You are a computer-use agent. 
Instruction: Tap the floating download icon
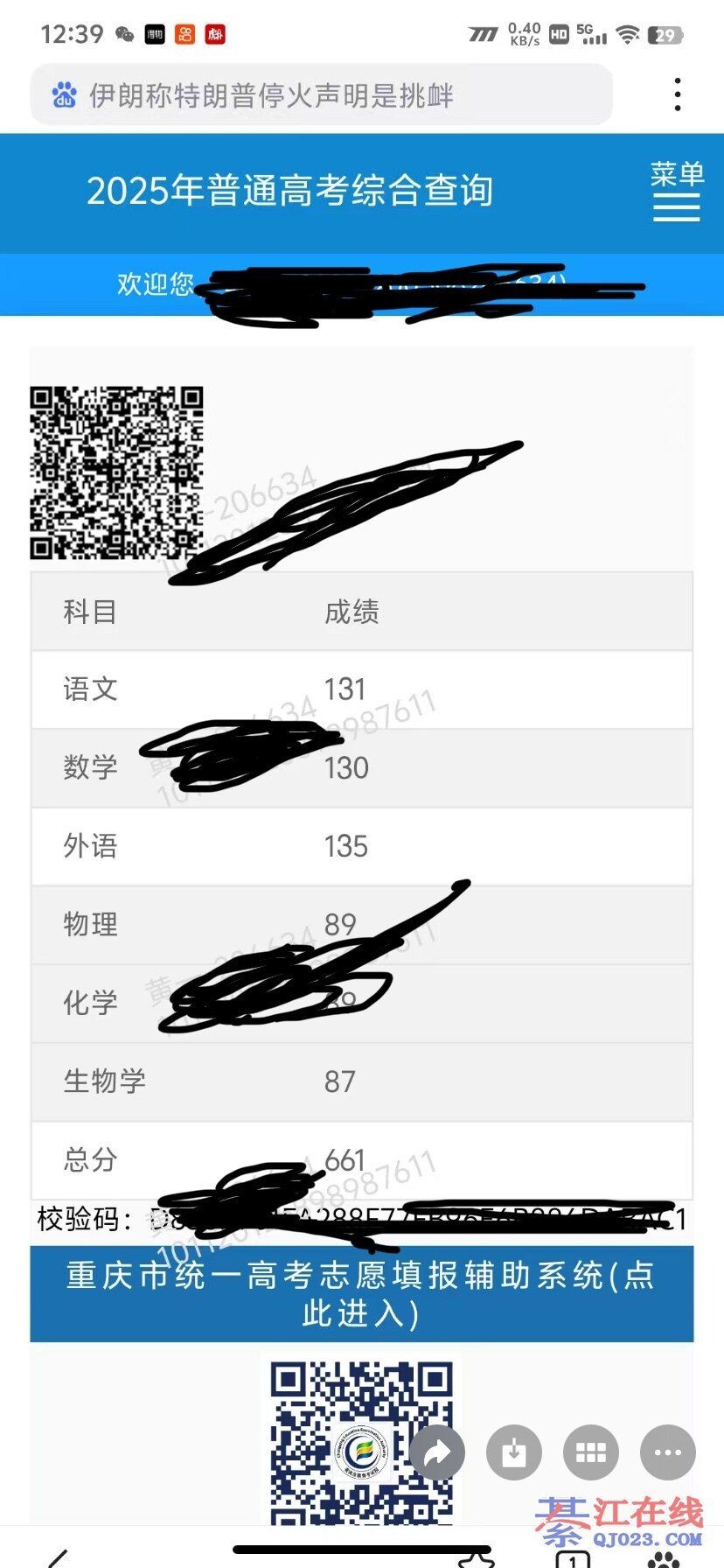514,1452
